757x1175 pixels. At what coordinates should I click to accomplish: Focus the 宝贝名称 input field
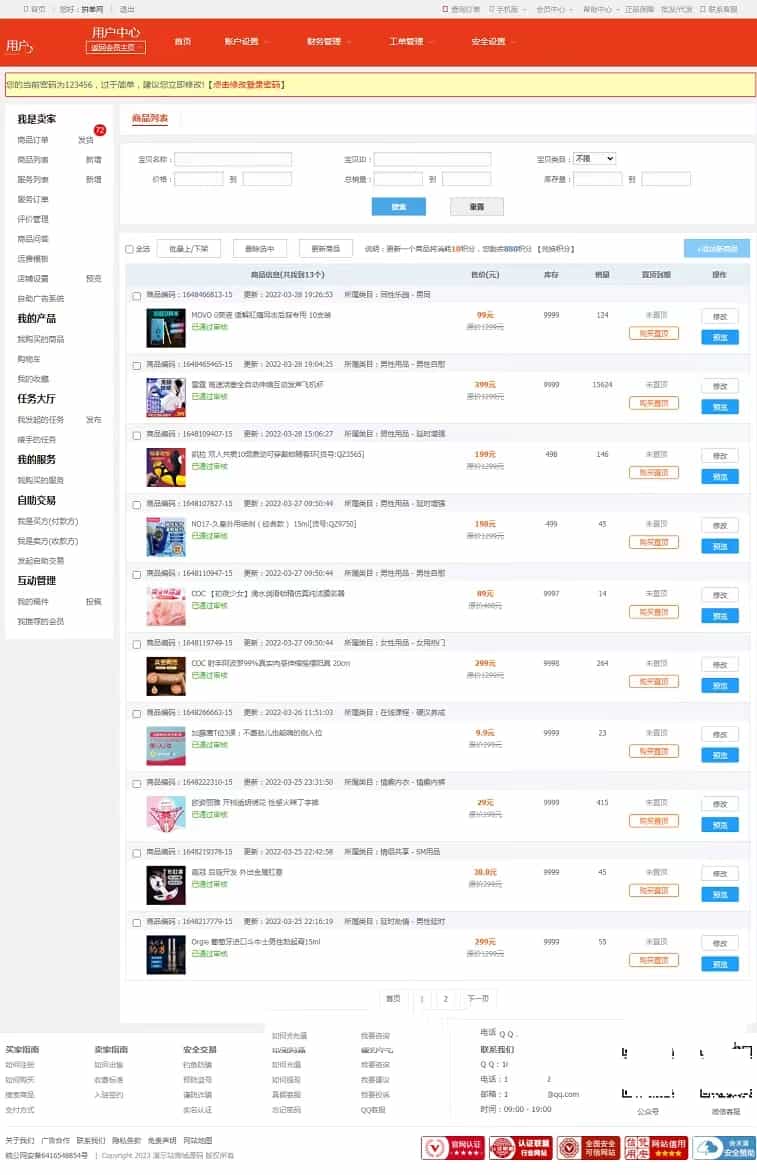(x=233, y=159)
